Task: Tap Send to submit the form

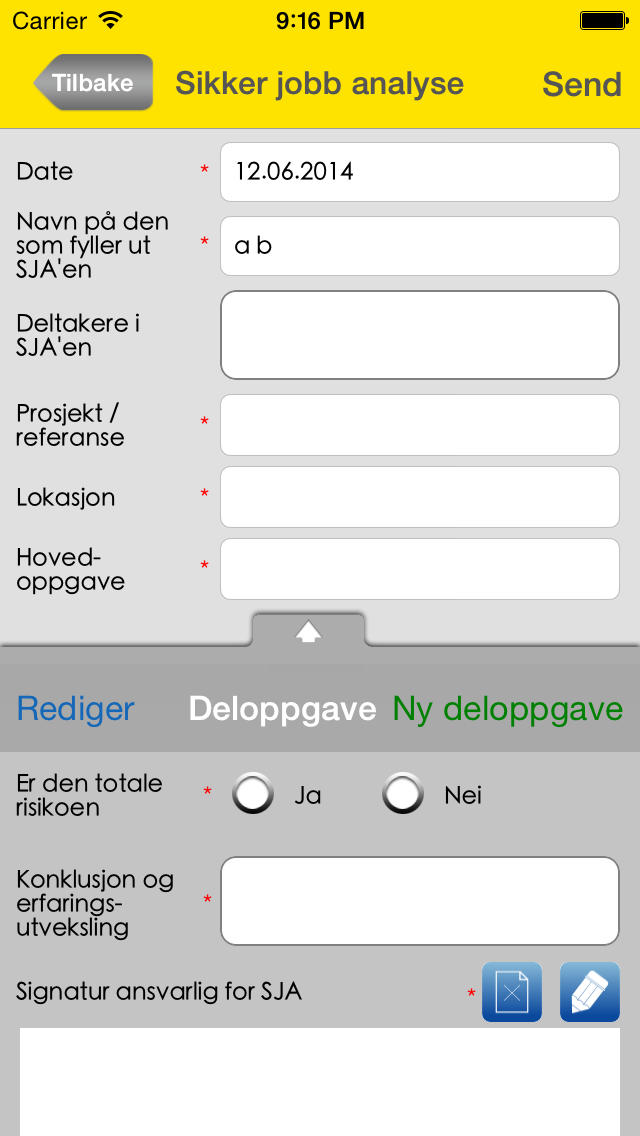Action: click(x=581, y=84)
